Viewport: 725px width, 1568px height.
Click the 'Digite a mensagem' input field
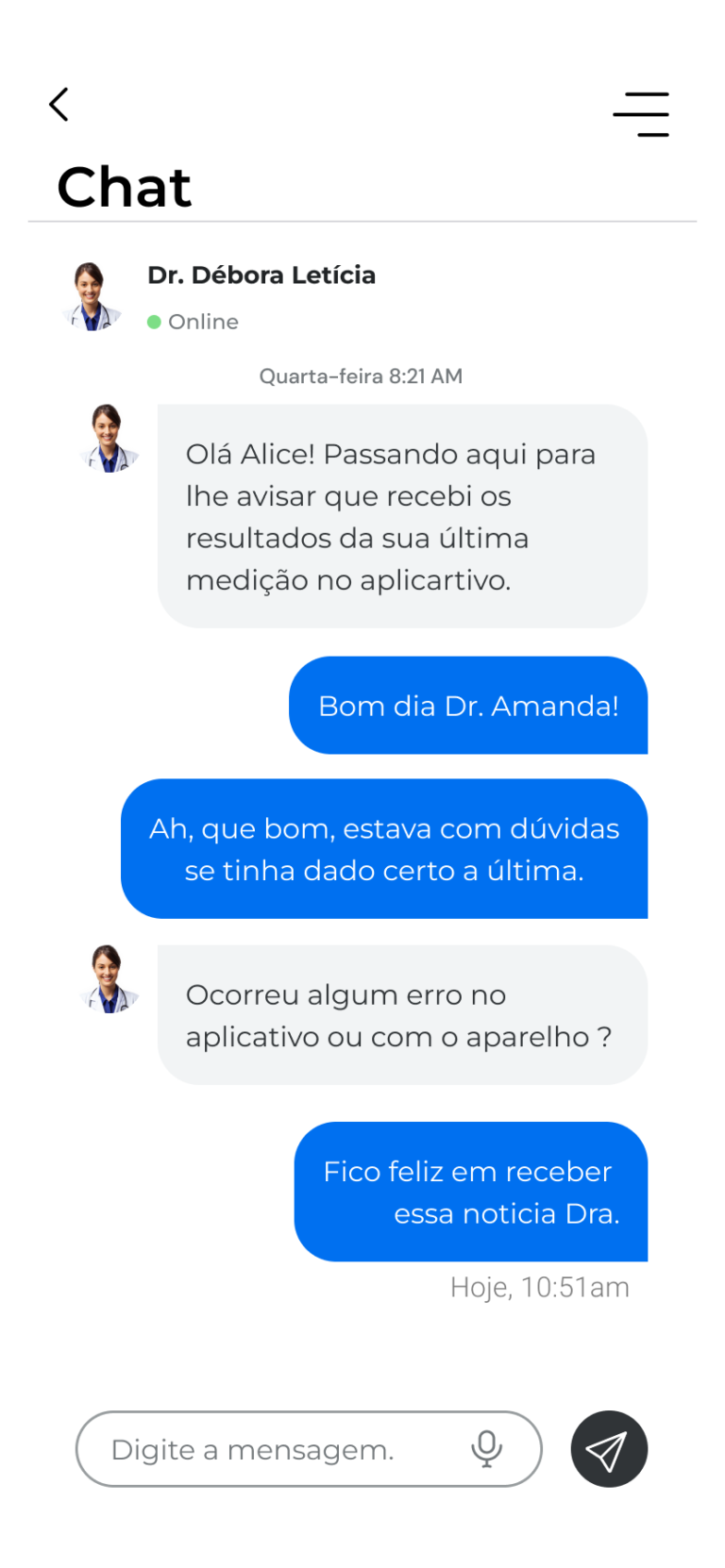[x=253, y=1449]
